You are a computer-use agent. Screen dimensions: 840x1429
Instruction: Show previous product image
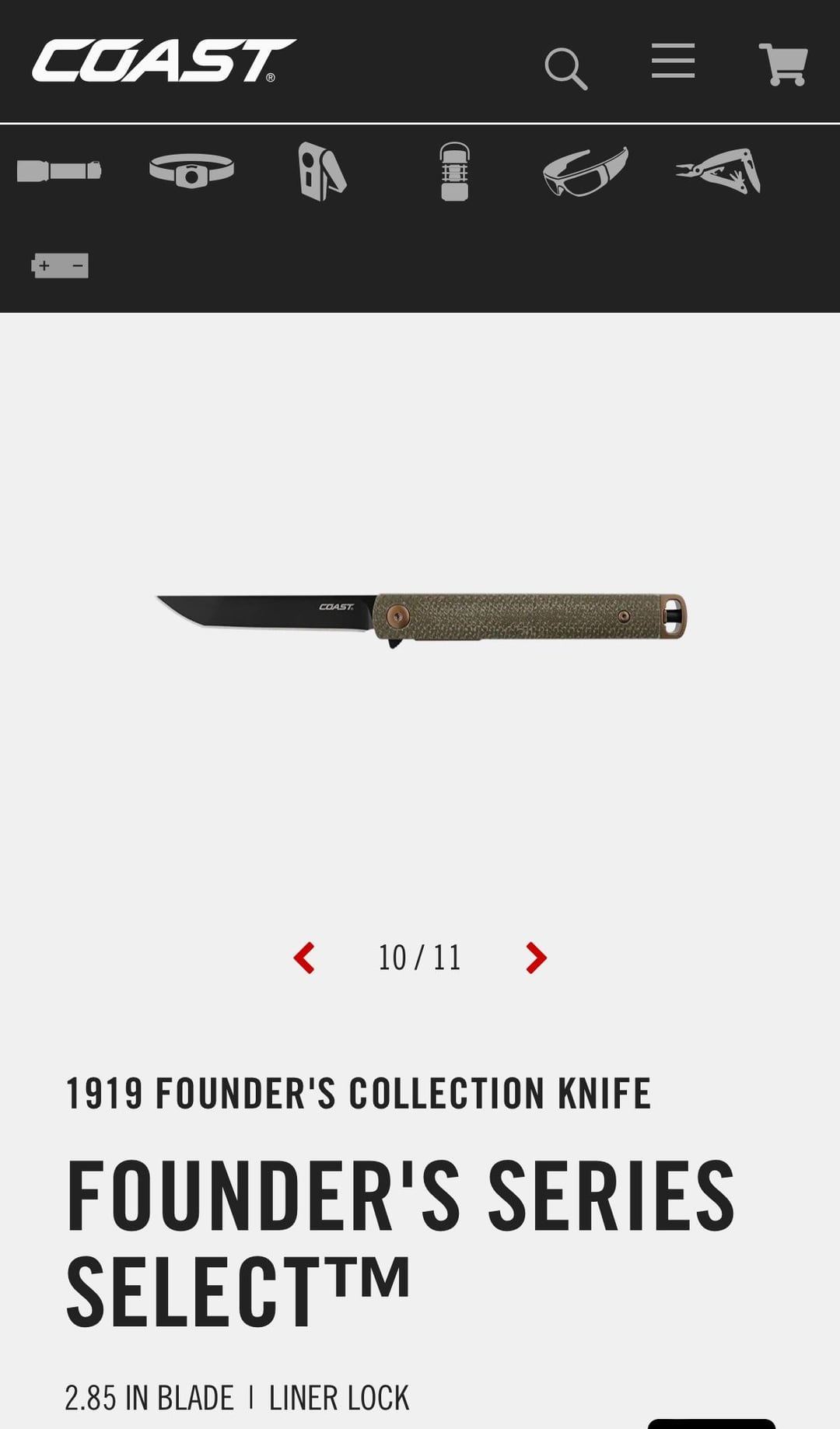coord(304,958)
